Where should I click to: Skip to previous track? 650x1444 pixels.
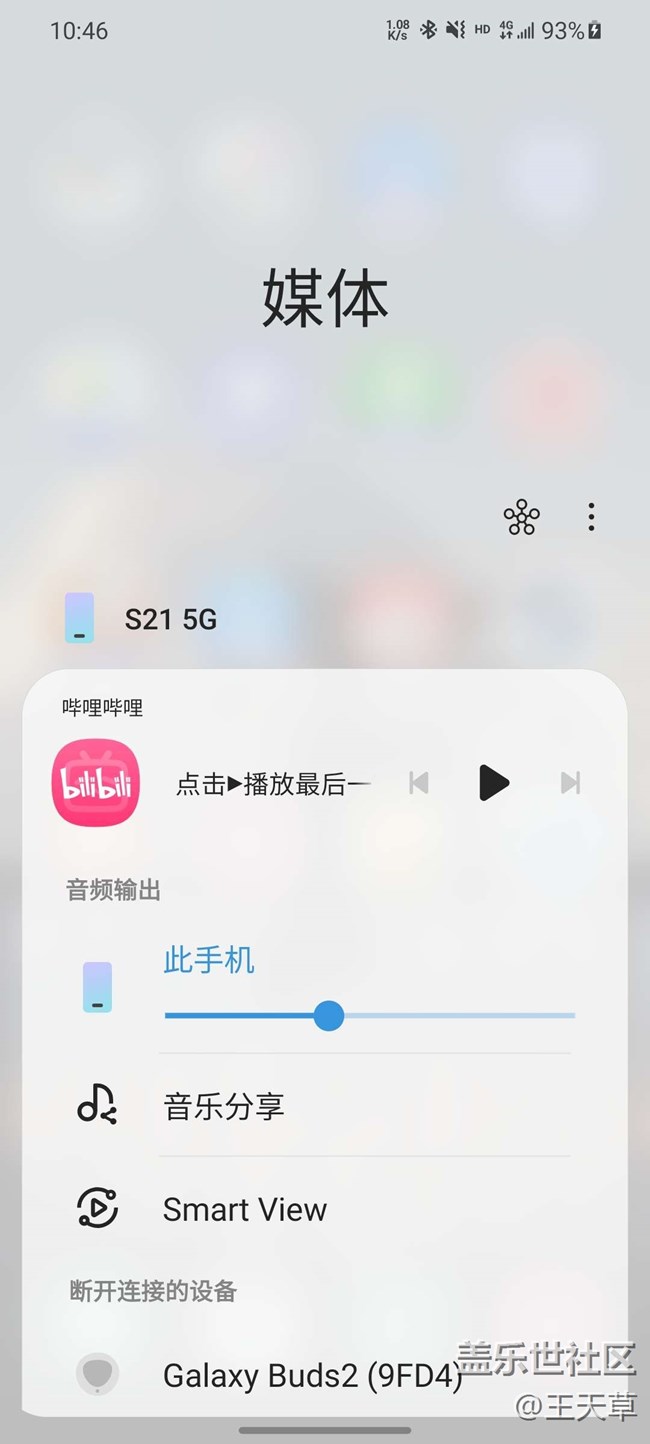click(x=419, y=783)
